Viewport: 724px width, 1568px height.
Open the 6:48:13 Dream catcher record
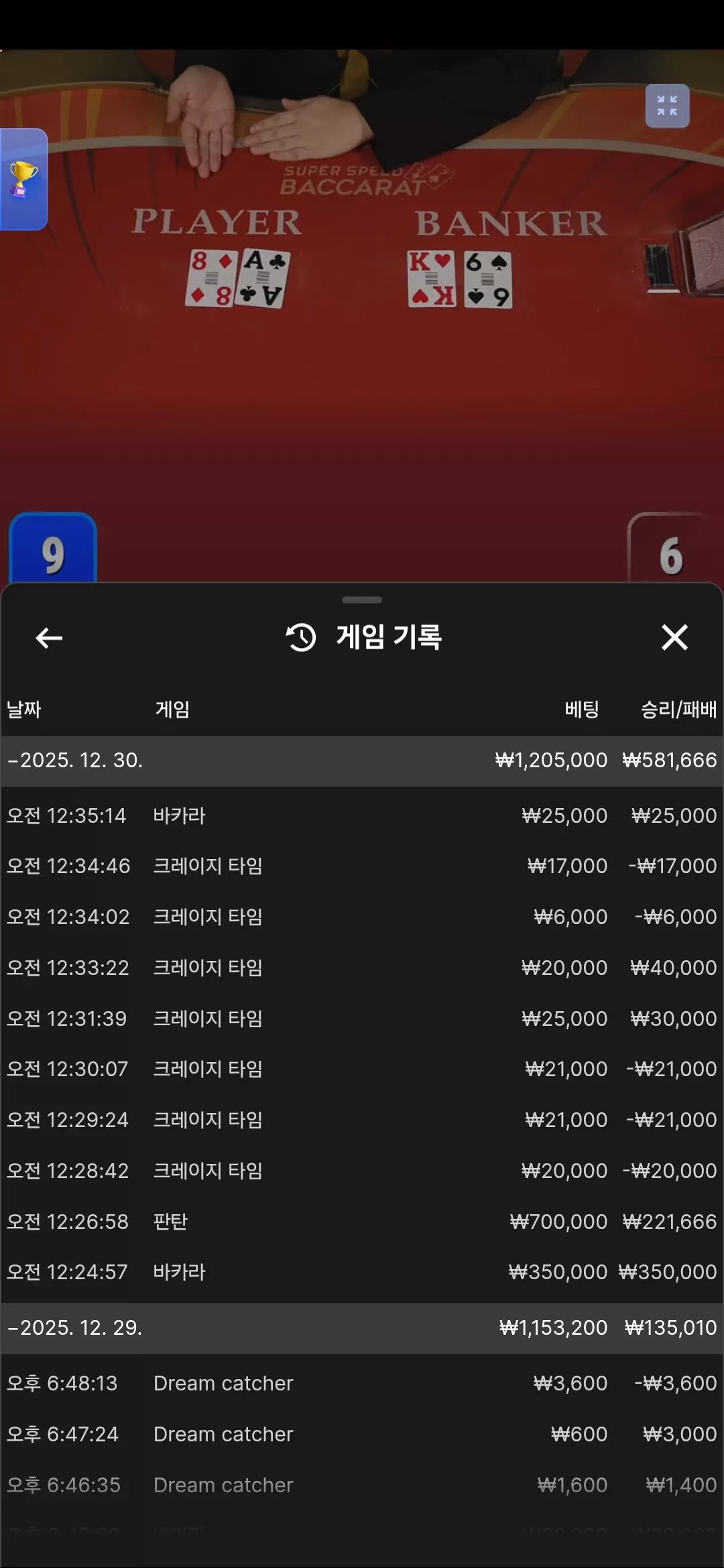tap(362, 1383)
